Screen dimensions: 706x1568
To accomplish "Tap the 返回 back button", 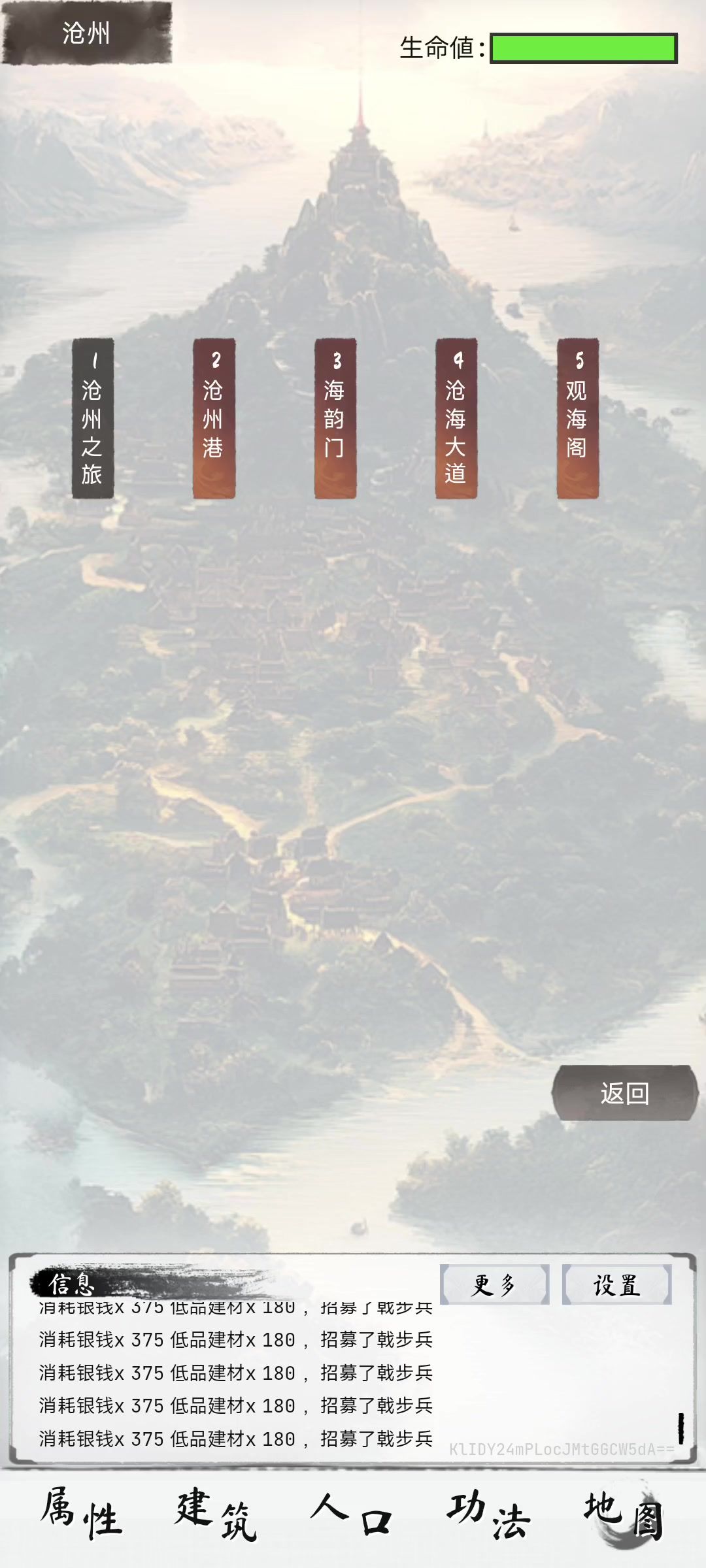I will coord(624,1093).
